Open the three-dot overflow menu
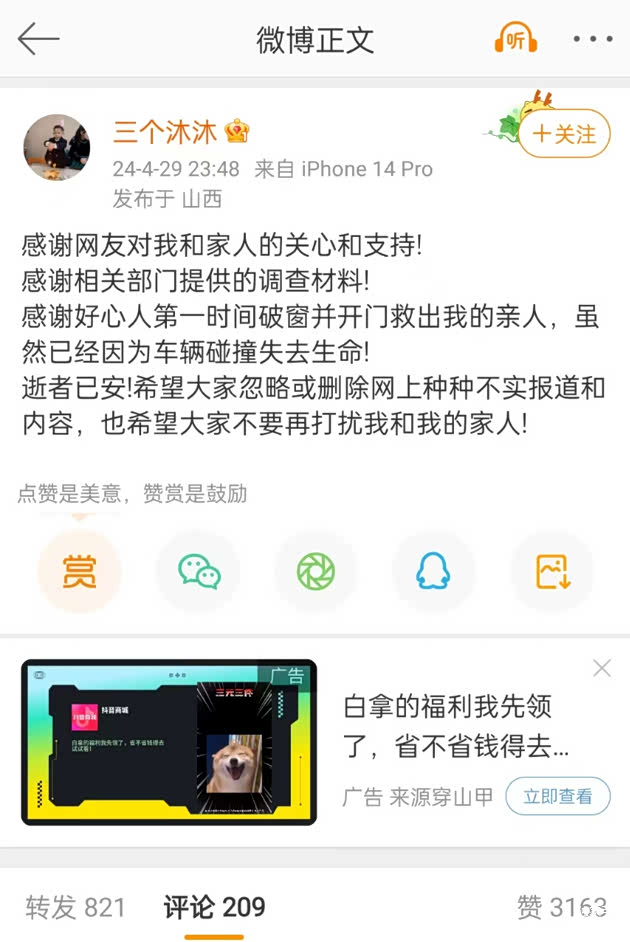The image size is (630, 942). pos(592,39)
